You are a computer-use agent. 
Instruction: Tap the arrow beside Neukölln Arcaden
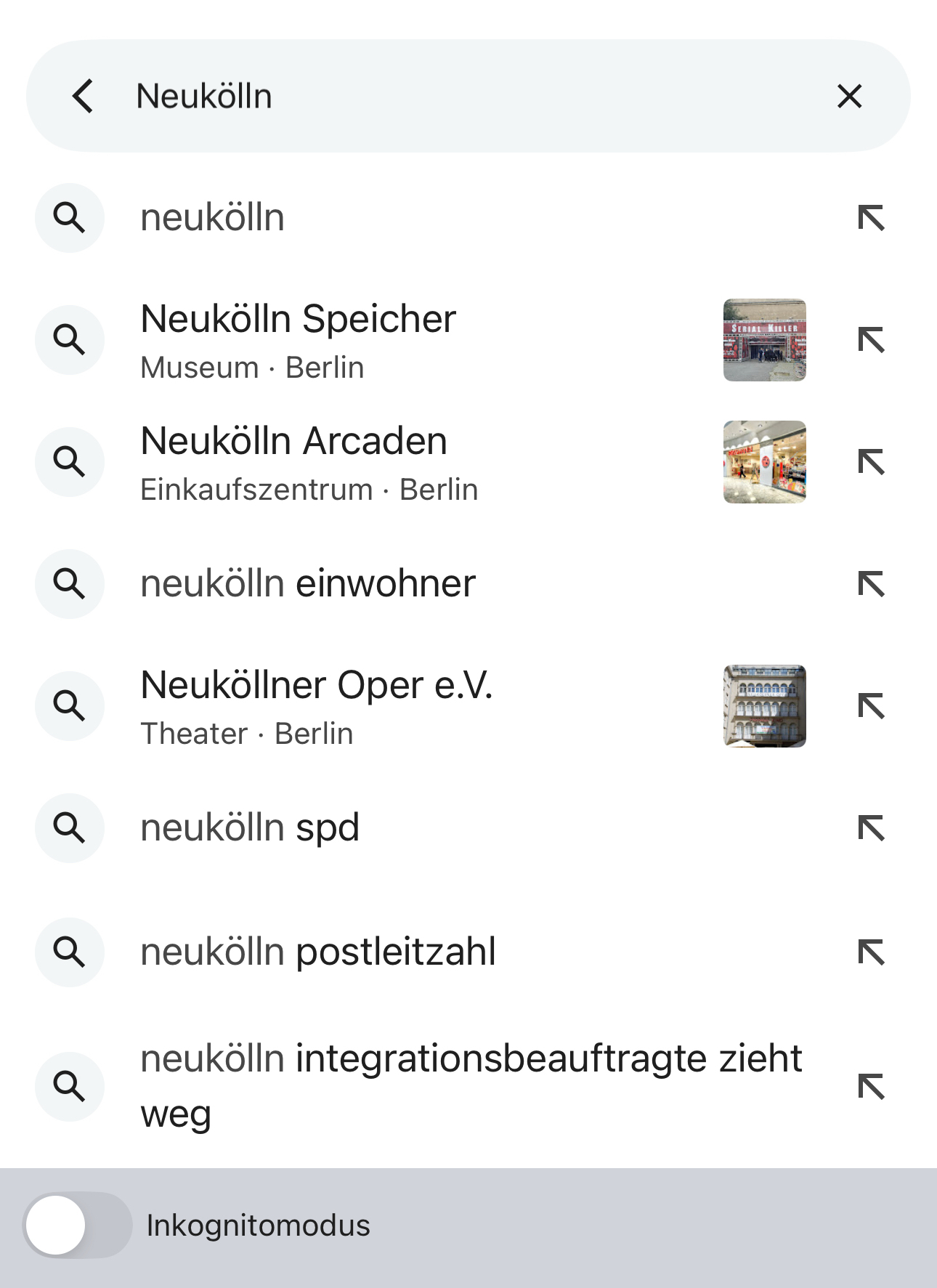tap(871, 461)
